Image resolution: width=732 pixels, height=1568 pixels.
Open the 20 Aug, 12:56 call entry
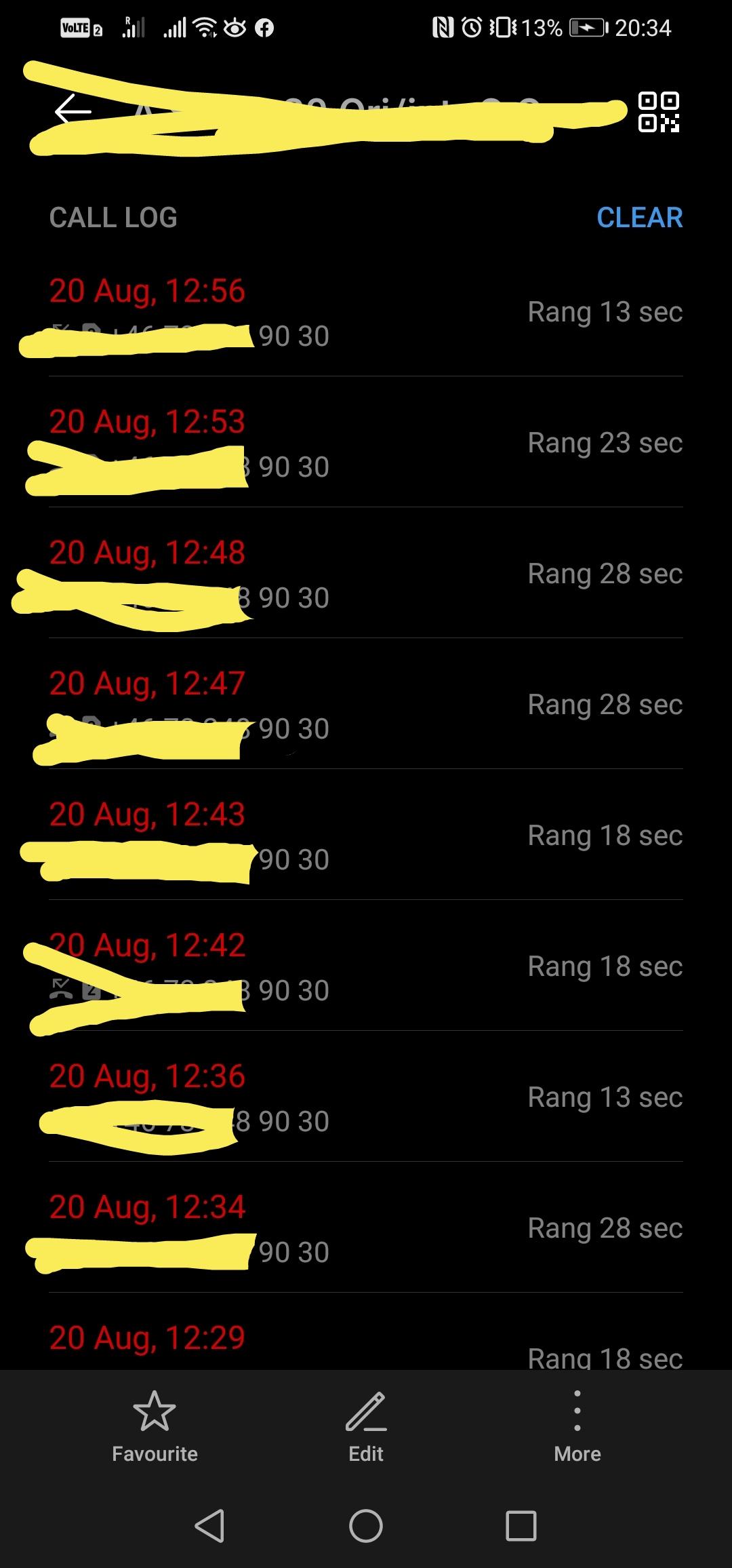[366, 312]
